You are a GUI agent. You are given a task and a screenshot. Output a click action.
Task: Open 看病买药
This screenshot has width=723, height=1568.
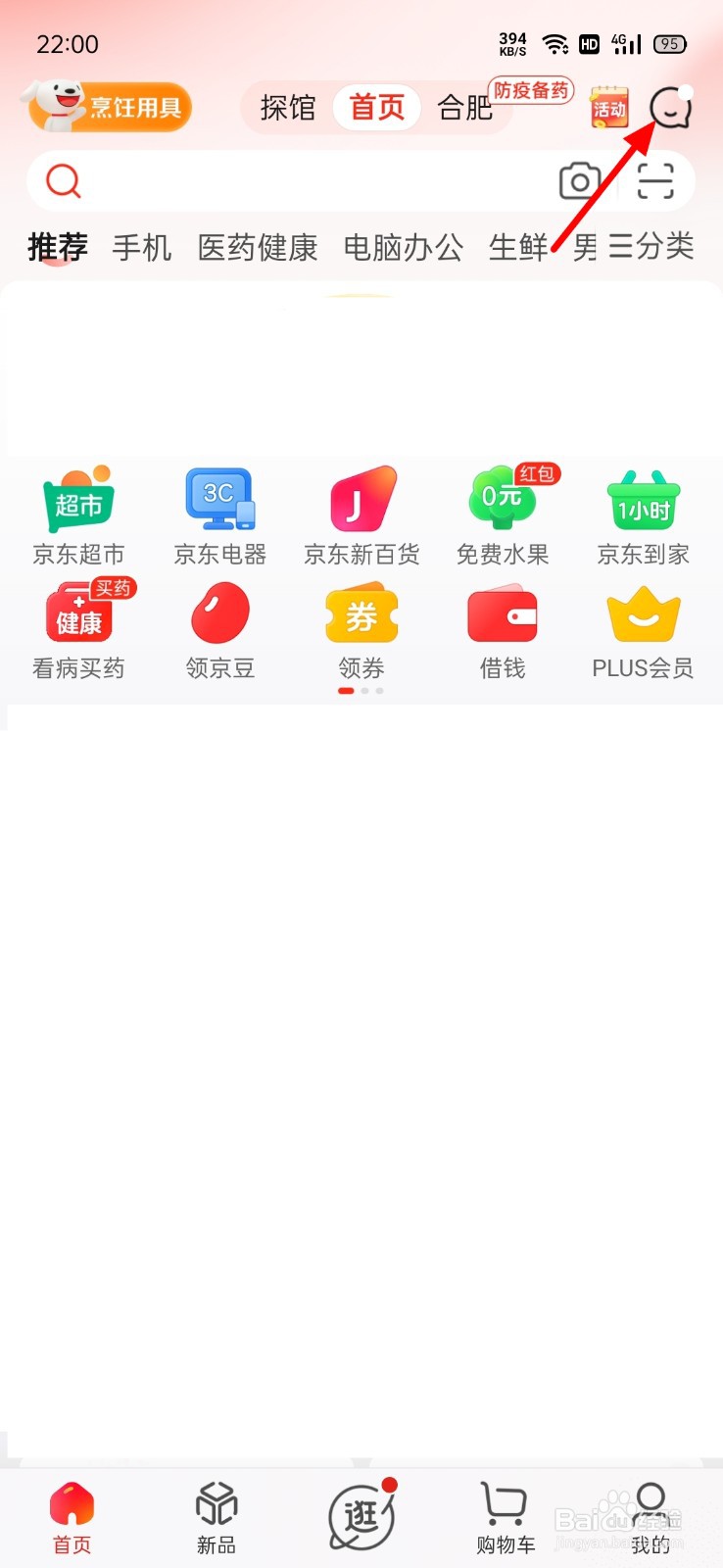click(x=78, y=630)
